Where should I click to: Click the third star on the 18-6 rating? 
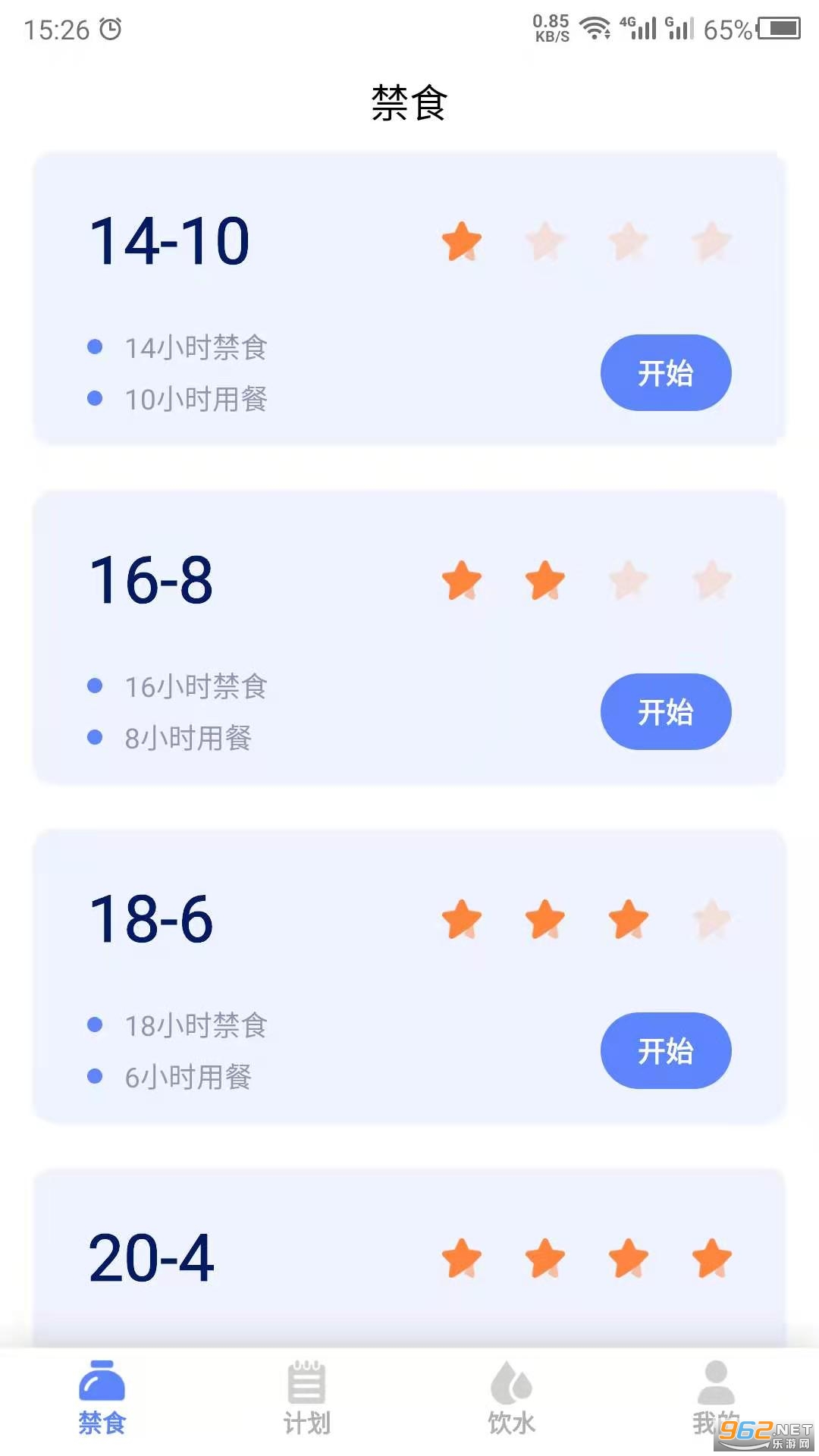click(627, 919)
